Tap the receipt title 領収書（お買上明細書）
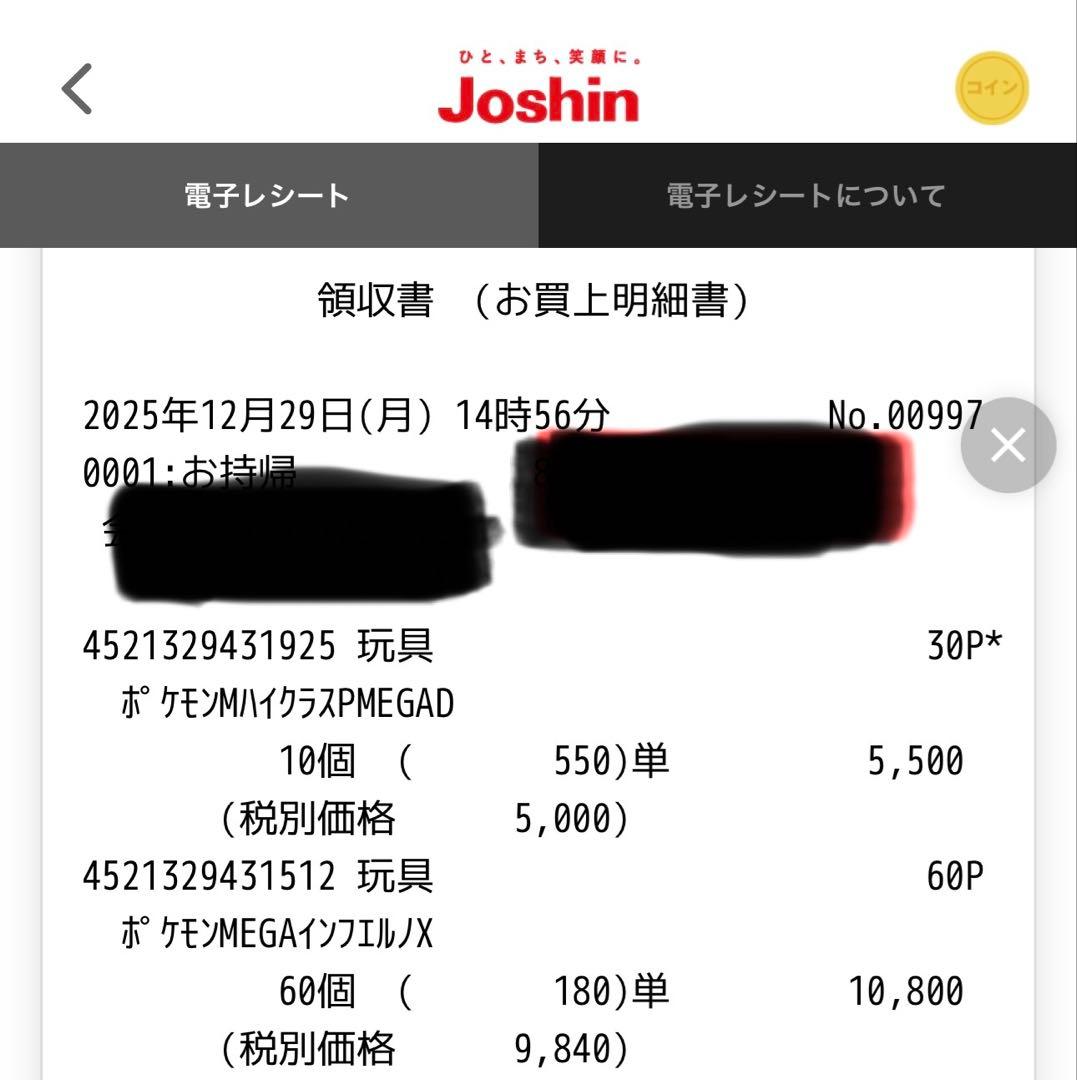 (538, 299)
